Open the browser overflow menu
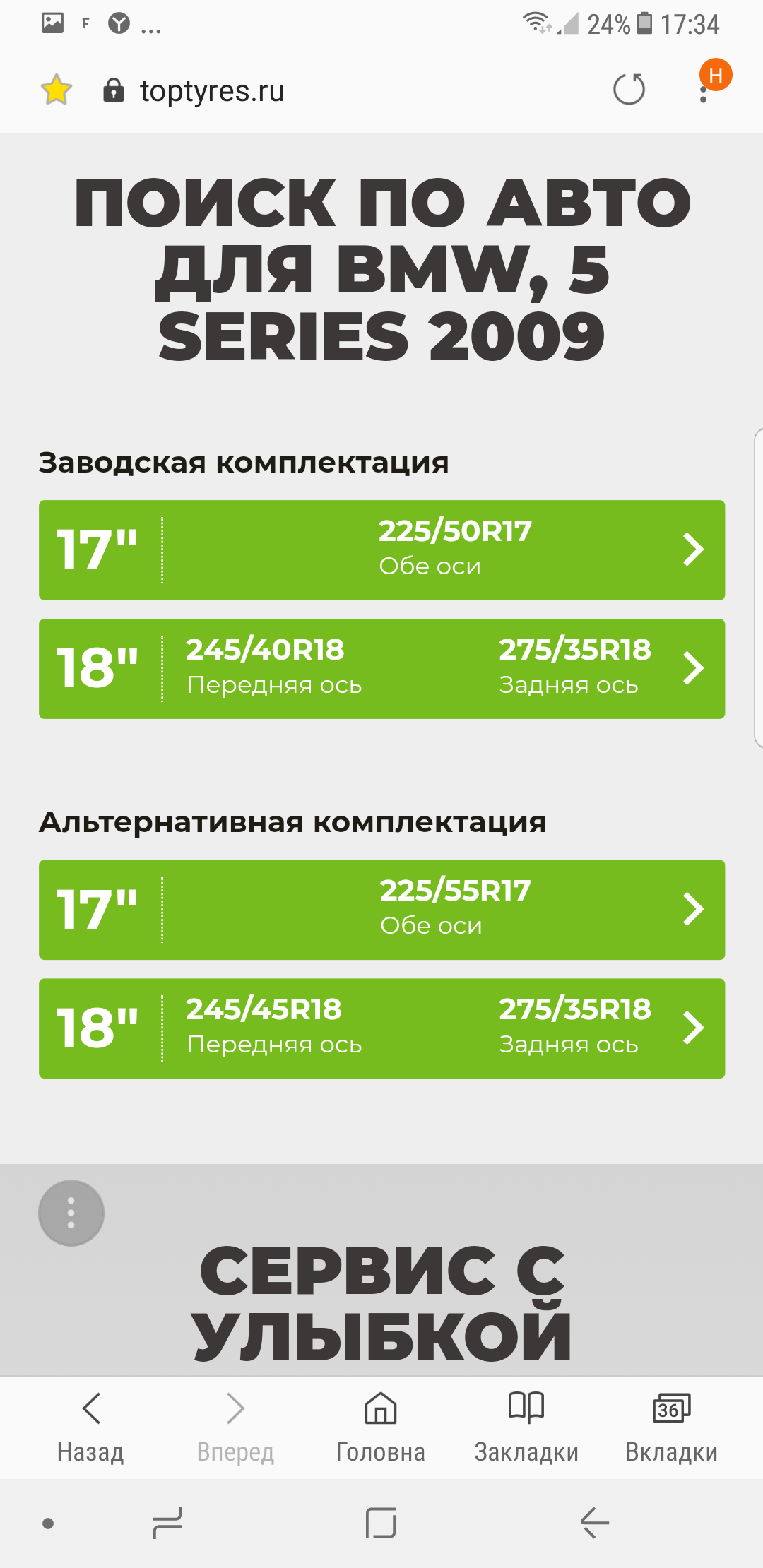The image size is (763, 1568). pyautogui.click(x=704, y=90)
